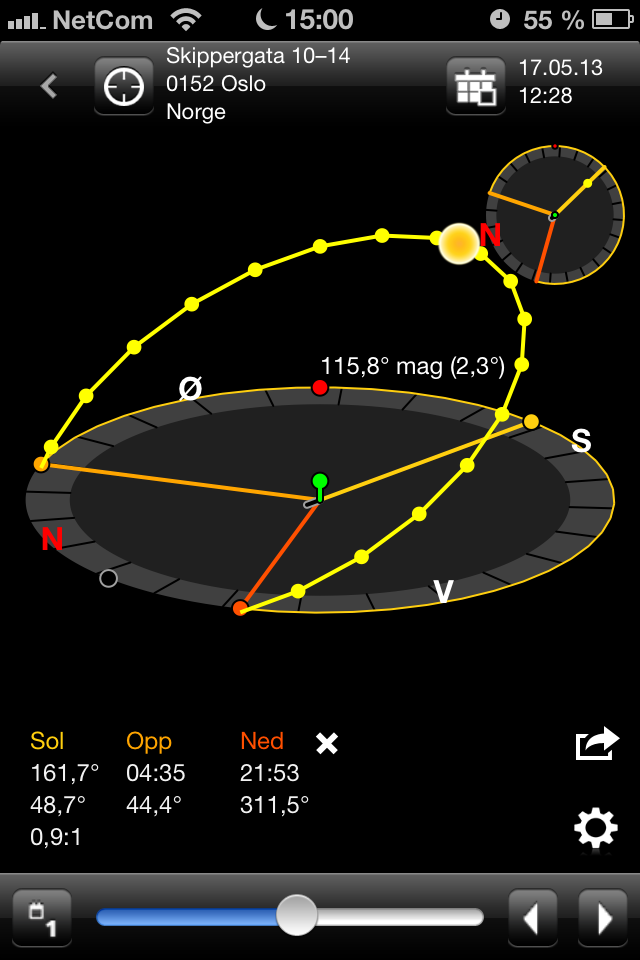Image resolution: width=640 pixels, height=960 pixels.
Task: Open the settings gear
Action: (x=595, y=829)
